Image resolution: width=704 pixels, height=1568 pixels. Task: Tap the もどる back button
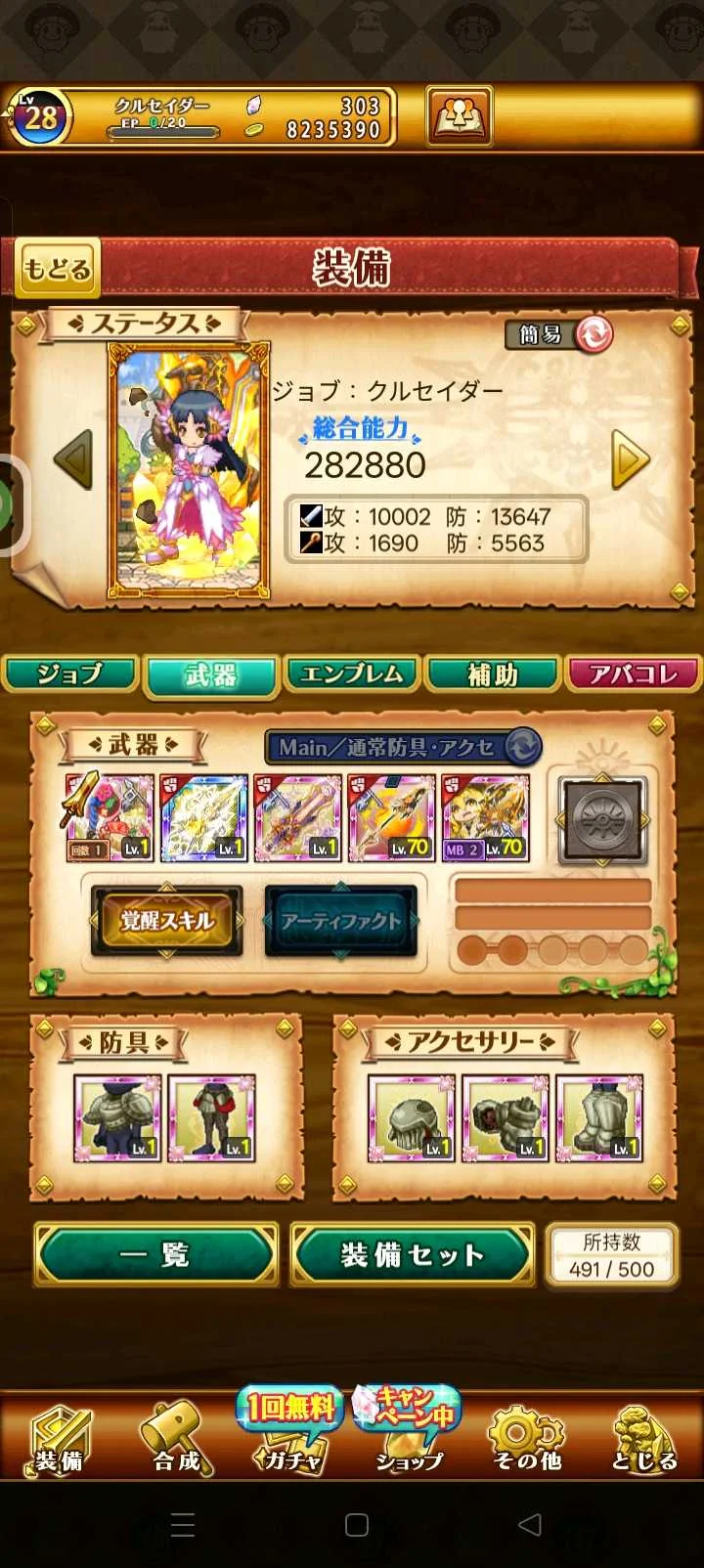tap(58, 269)
